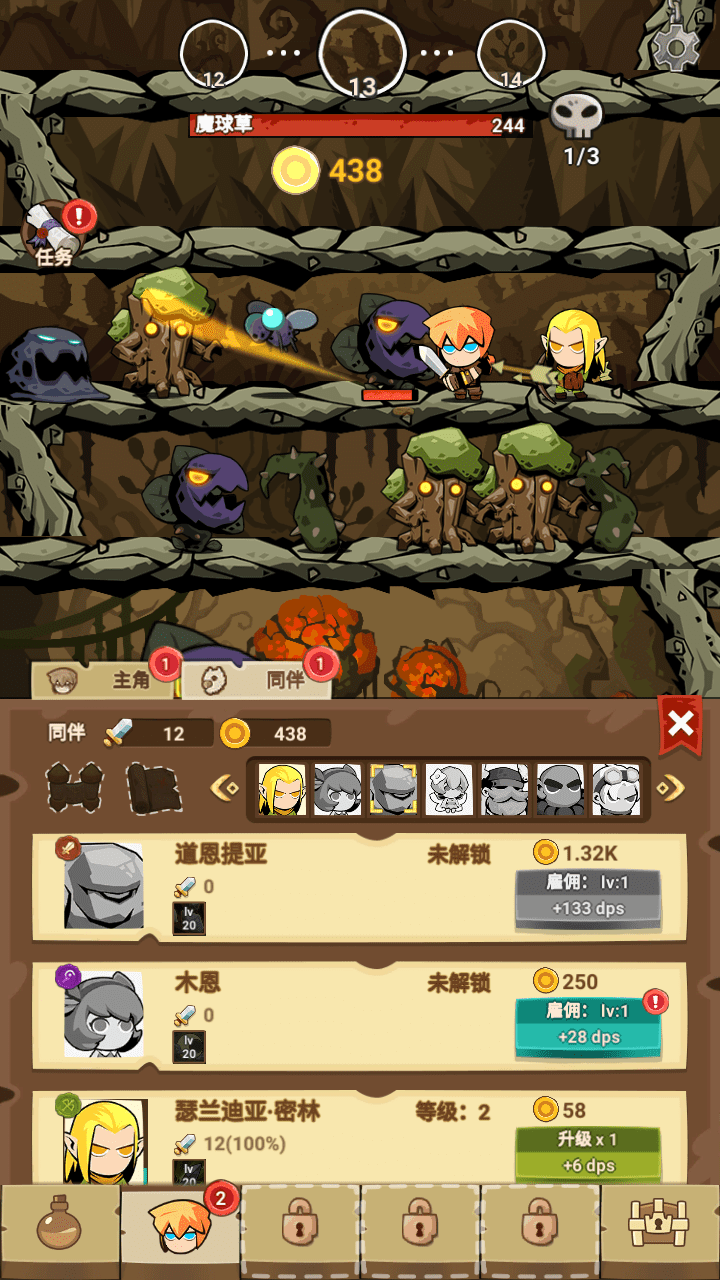Select the blonde elf companion portrait
720x1280 pixels.
(x=282, y=788)
